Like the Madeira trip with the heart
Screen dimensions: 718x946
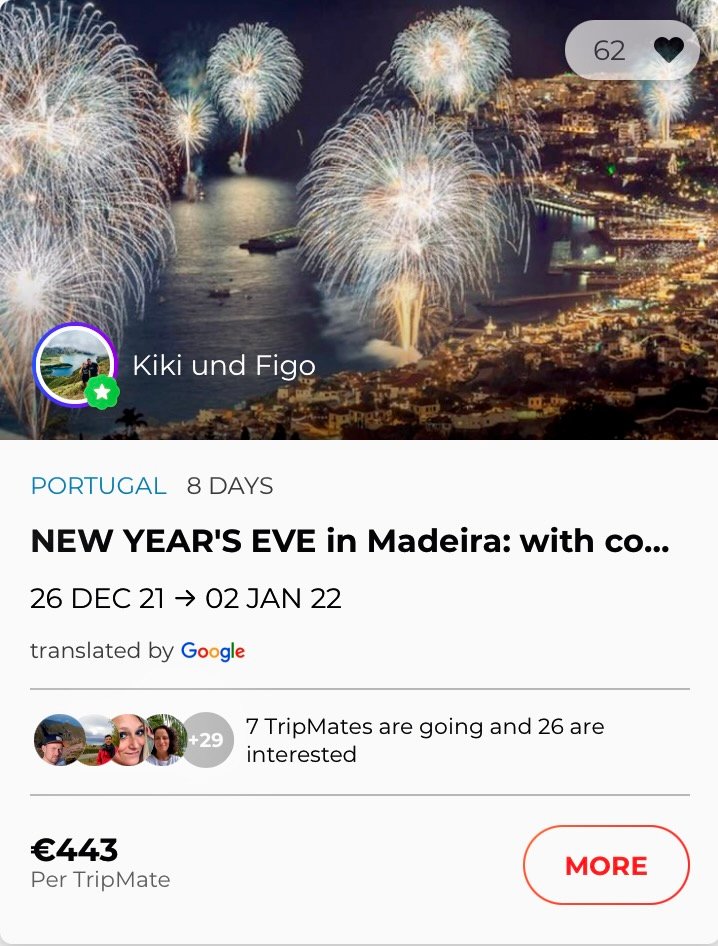pyautogui.click(x=668, y=50)
